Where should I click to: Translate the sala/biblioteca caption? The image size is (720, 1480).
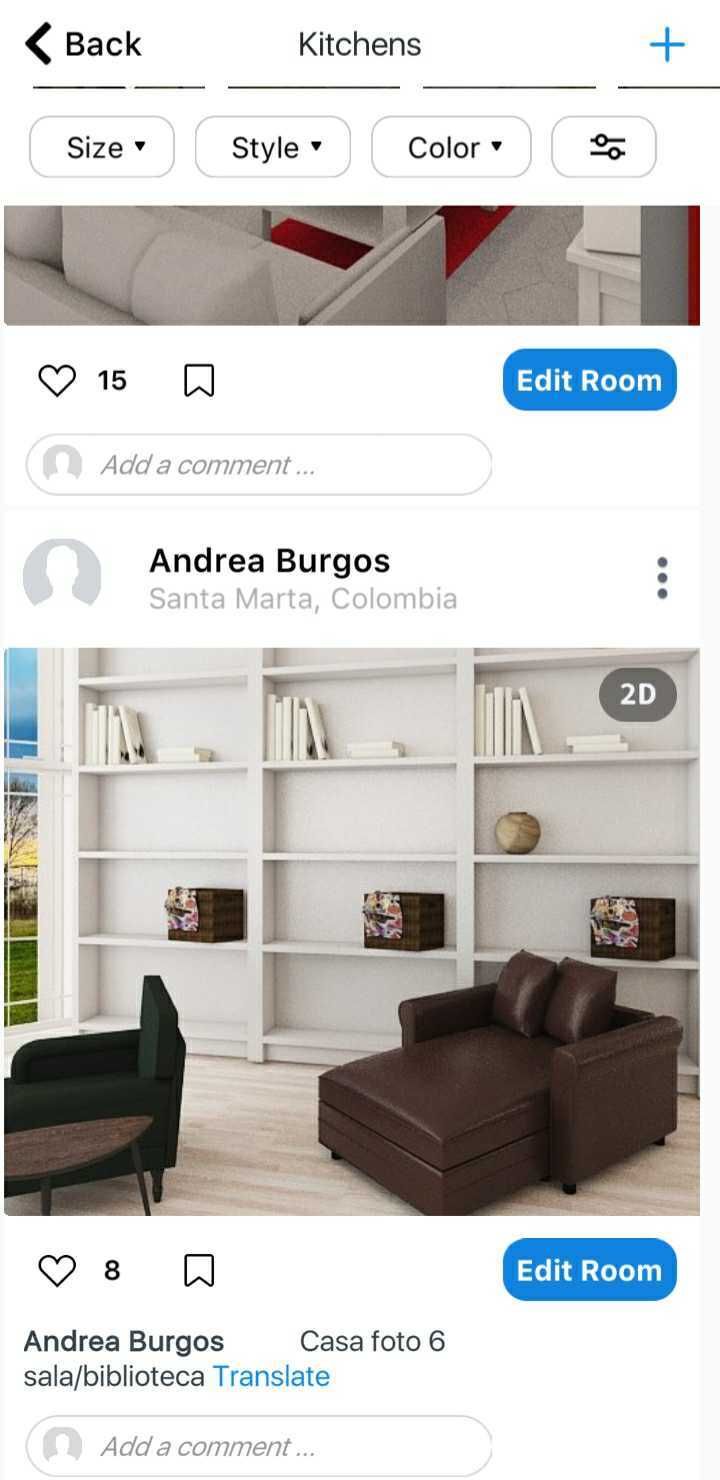271,1377
